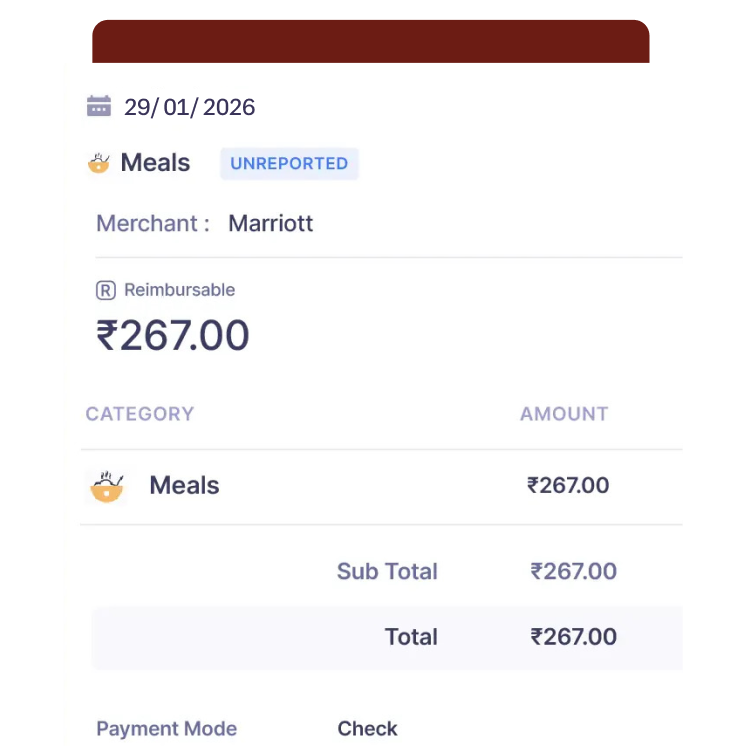Click the date field showing 29/01/2026
This screenshot has height=746, width=734.
pos(190,106)
